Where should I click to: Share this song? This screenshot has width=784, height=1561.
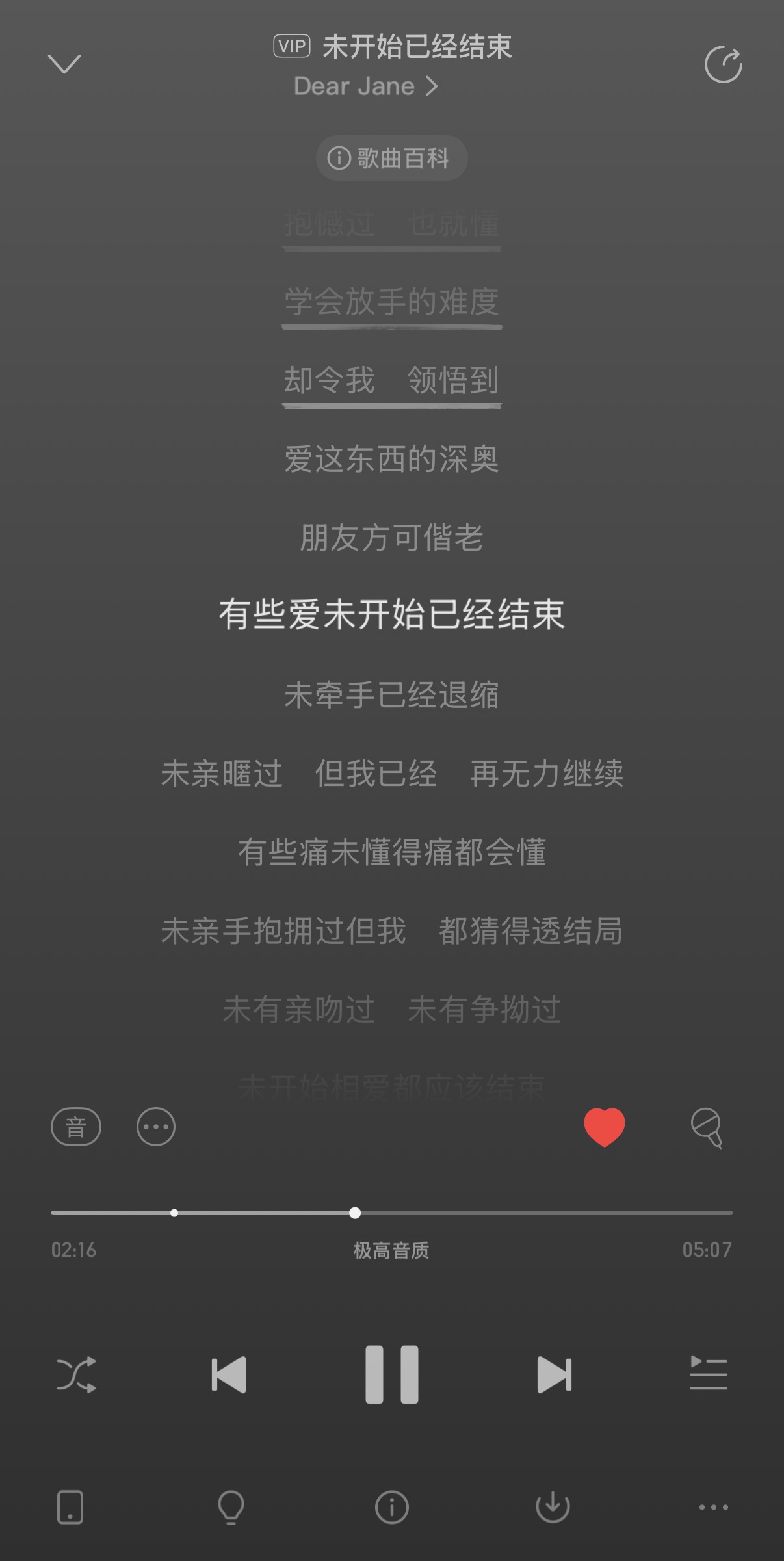coord(723,65)
